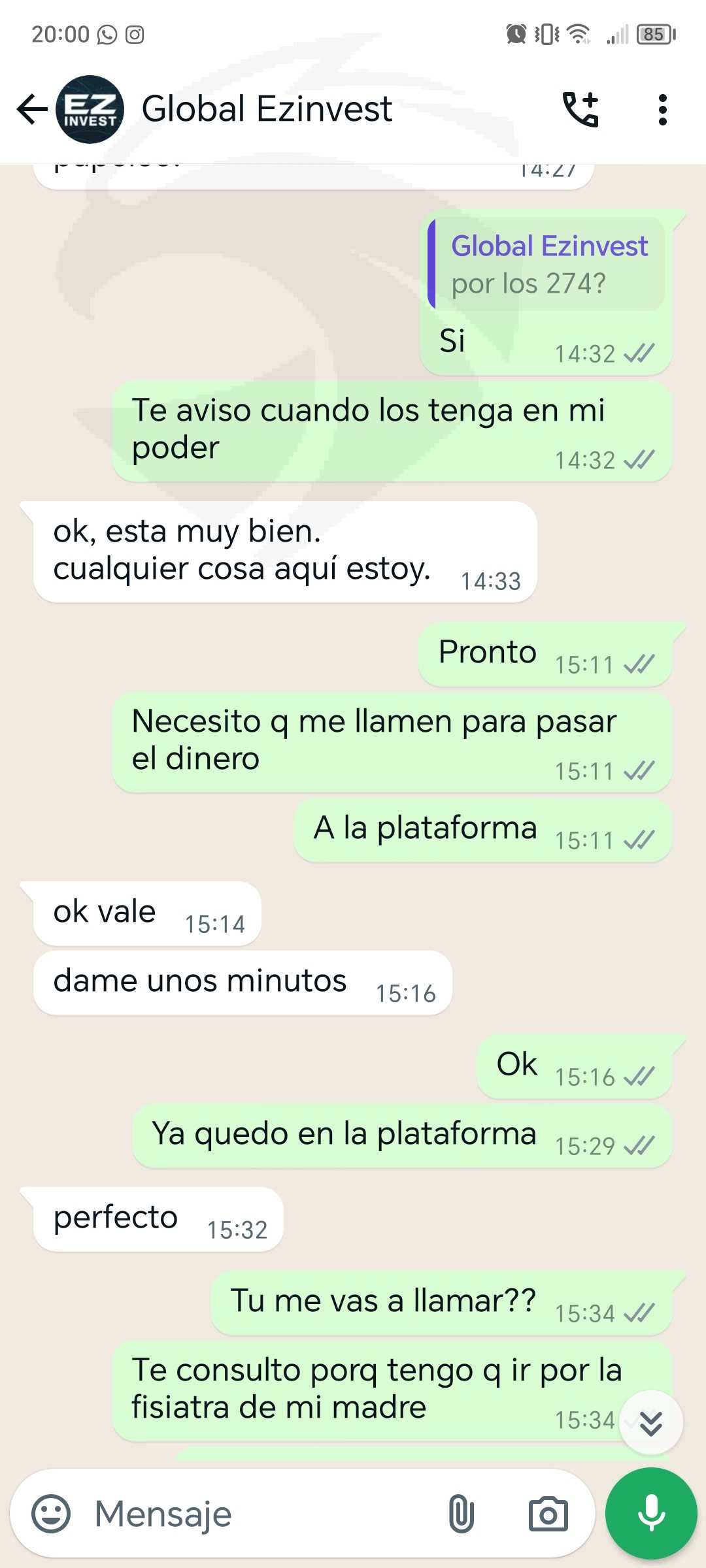
Task: Record a voice message with the microphone
Action: click(651, 1513)
